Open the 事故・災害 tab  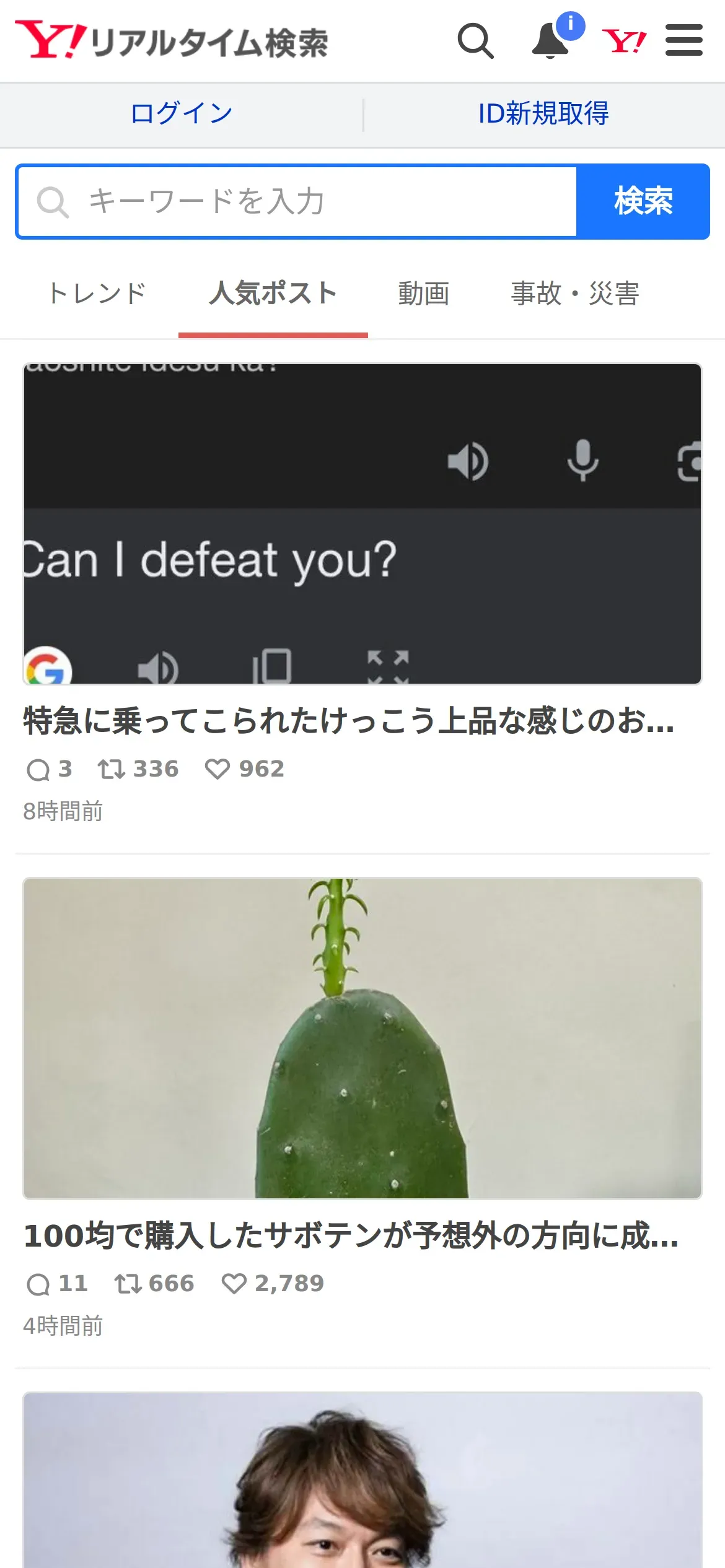574,294
